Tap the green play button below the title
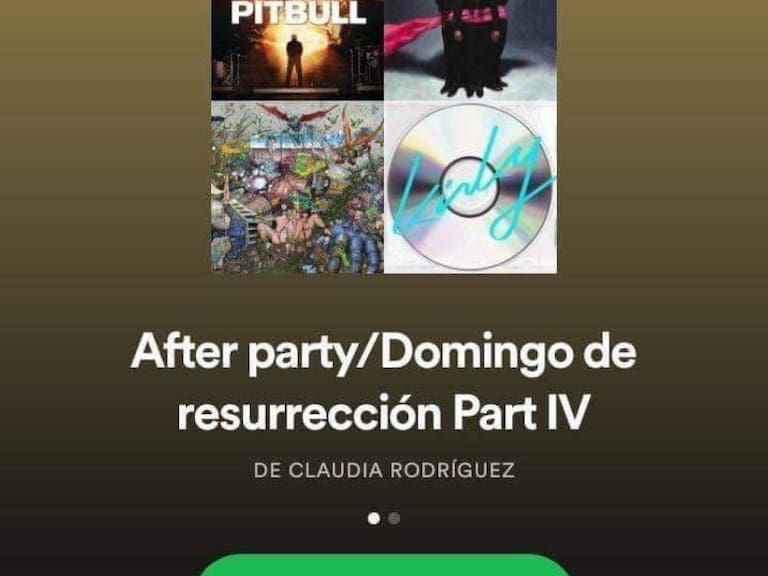Screen dimensions: 768x576 (384, 566)
